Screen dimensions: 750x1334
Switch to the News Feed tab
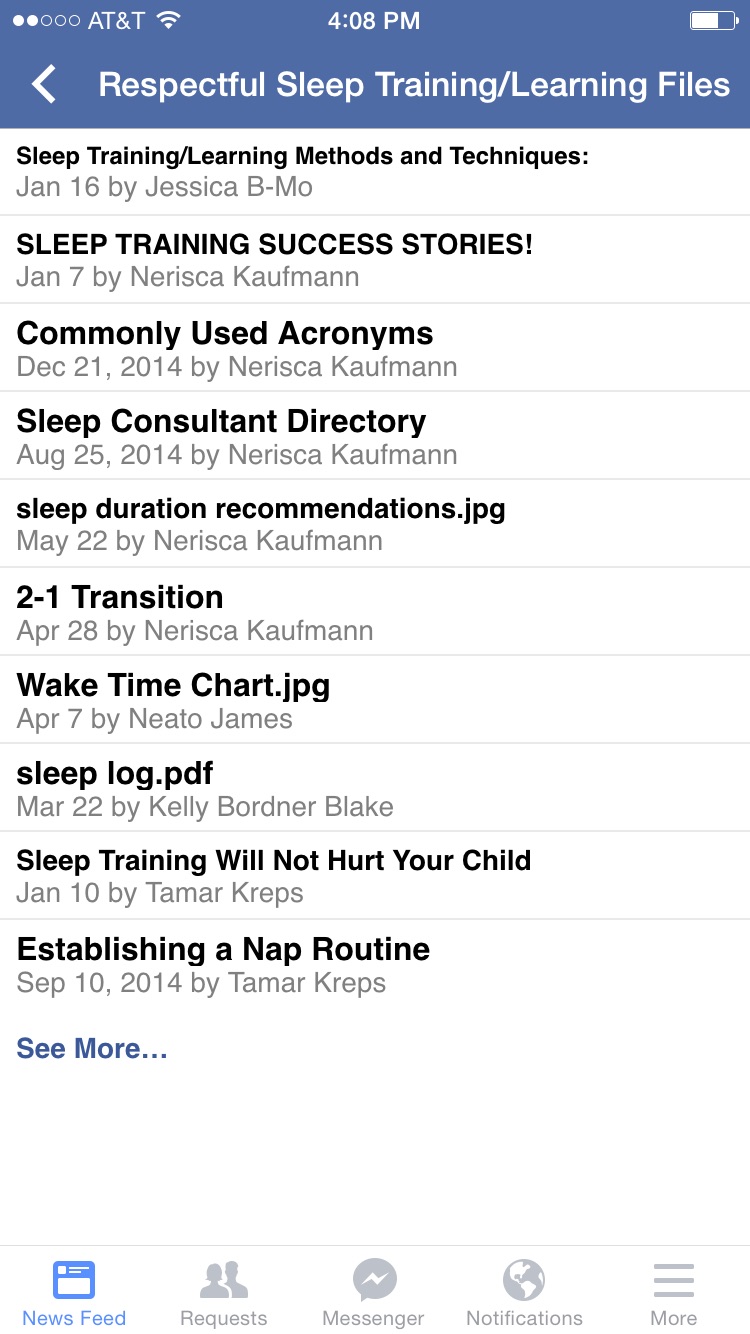pyautogui.click(x=74, y=1292)
